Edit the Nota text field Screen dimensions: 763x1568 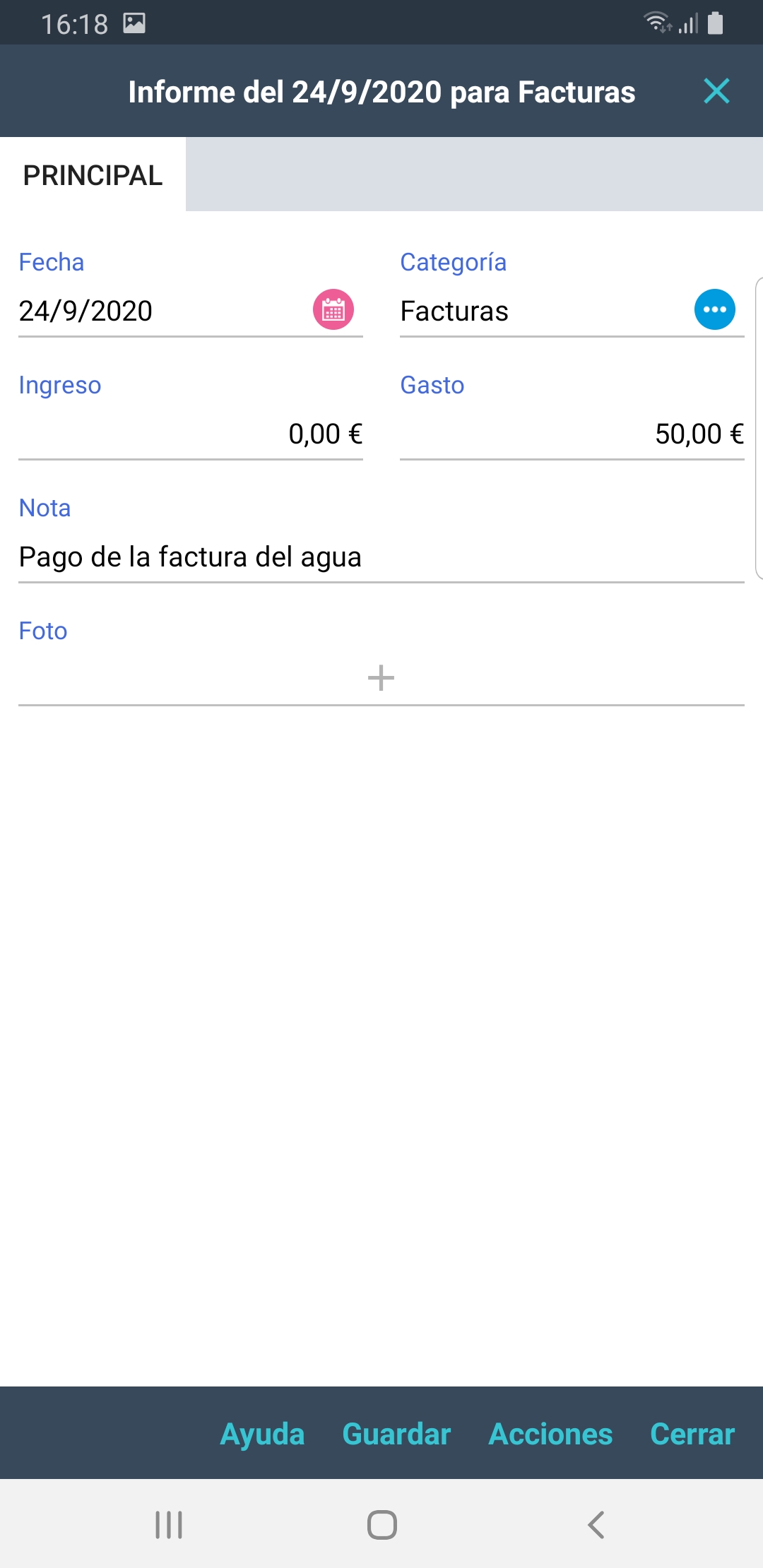[x=381, y=557]
